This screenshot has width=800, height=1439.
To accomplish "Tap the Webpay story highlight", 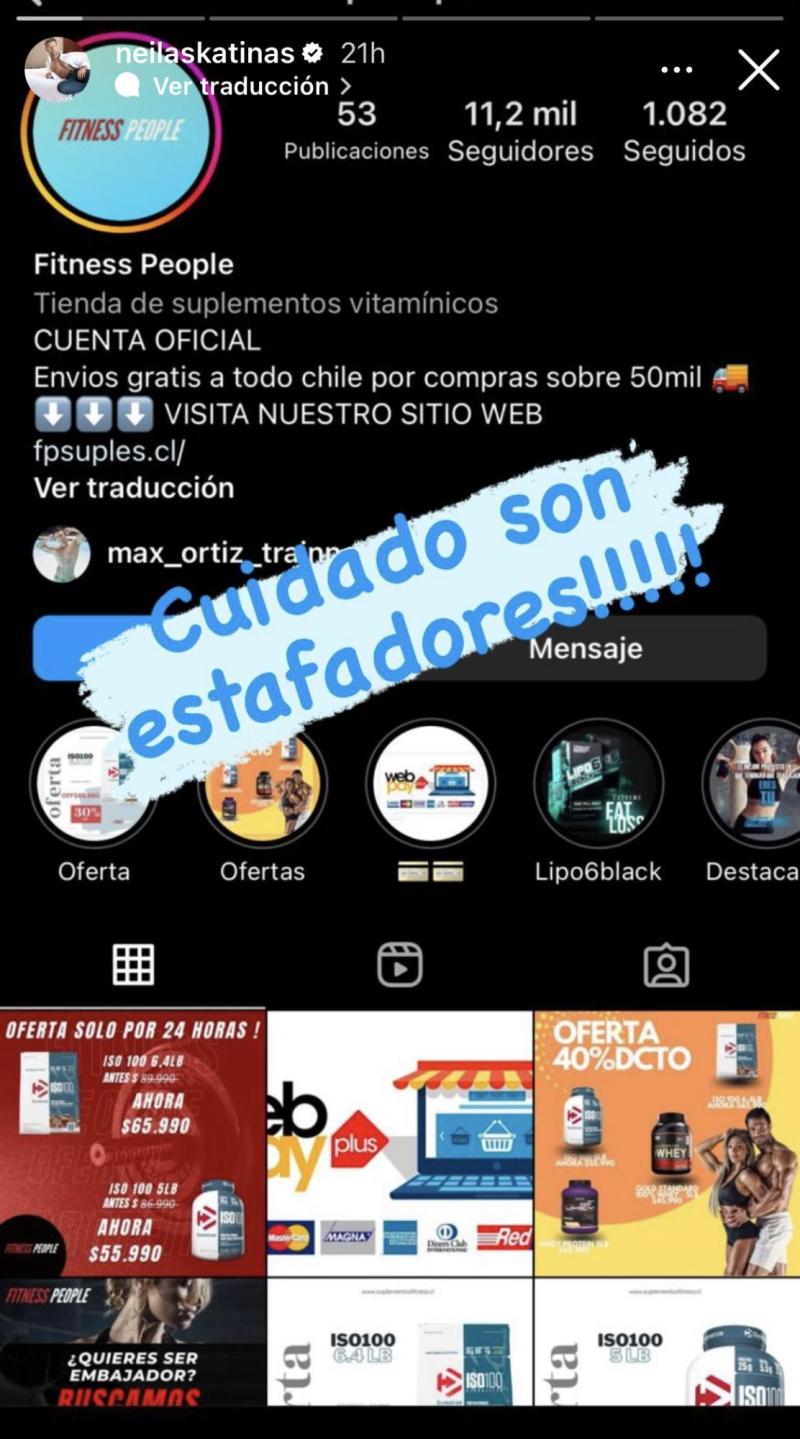I will tap(429, 783).
